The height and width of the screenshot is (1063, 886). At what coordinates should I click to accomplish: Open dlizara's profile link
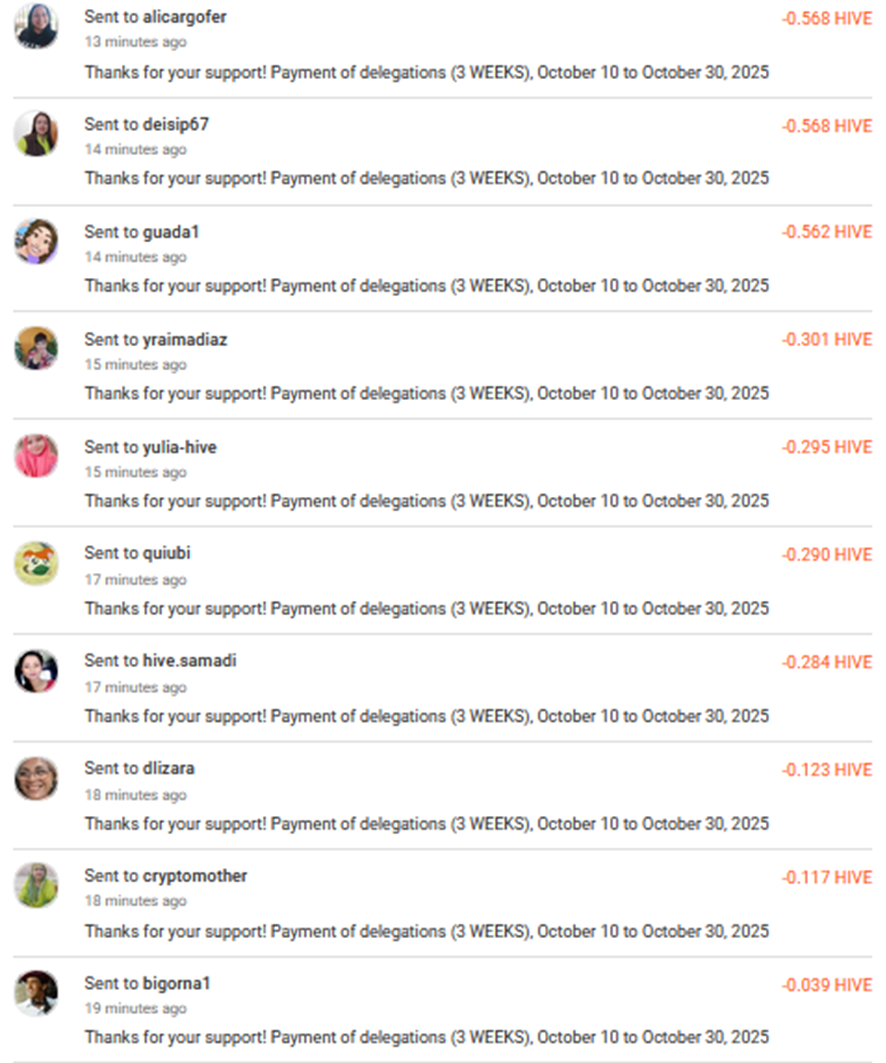(x=168, y=768)
